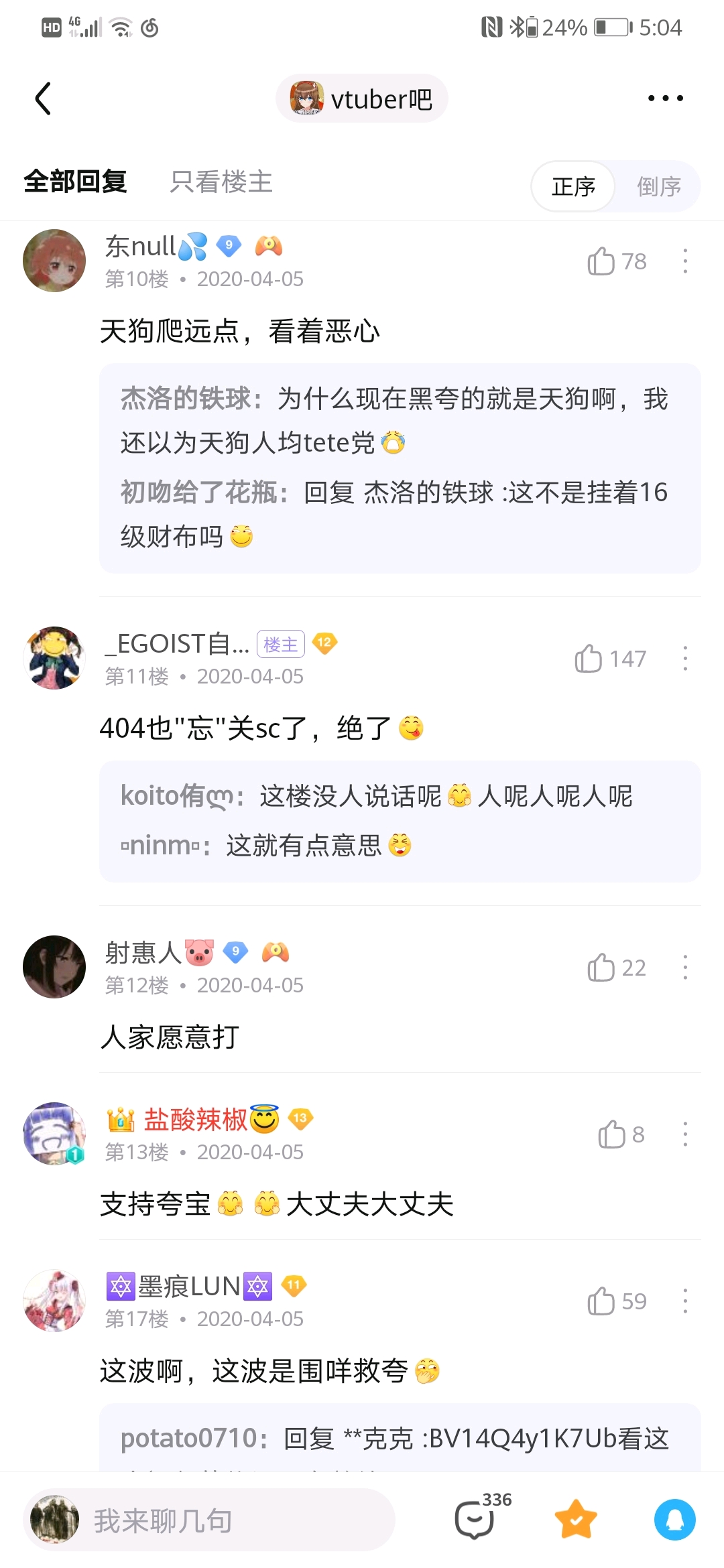
Task: Tap the 我来聊几句 reply box
Action: 209,1520
